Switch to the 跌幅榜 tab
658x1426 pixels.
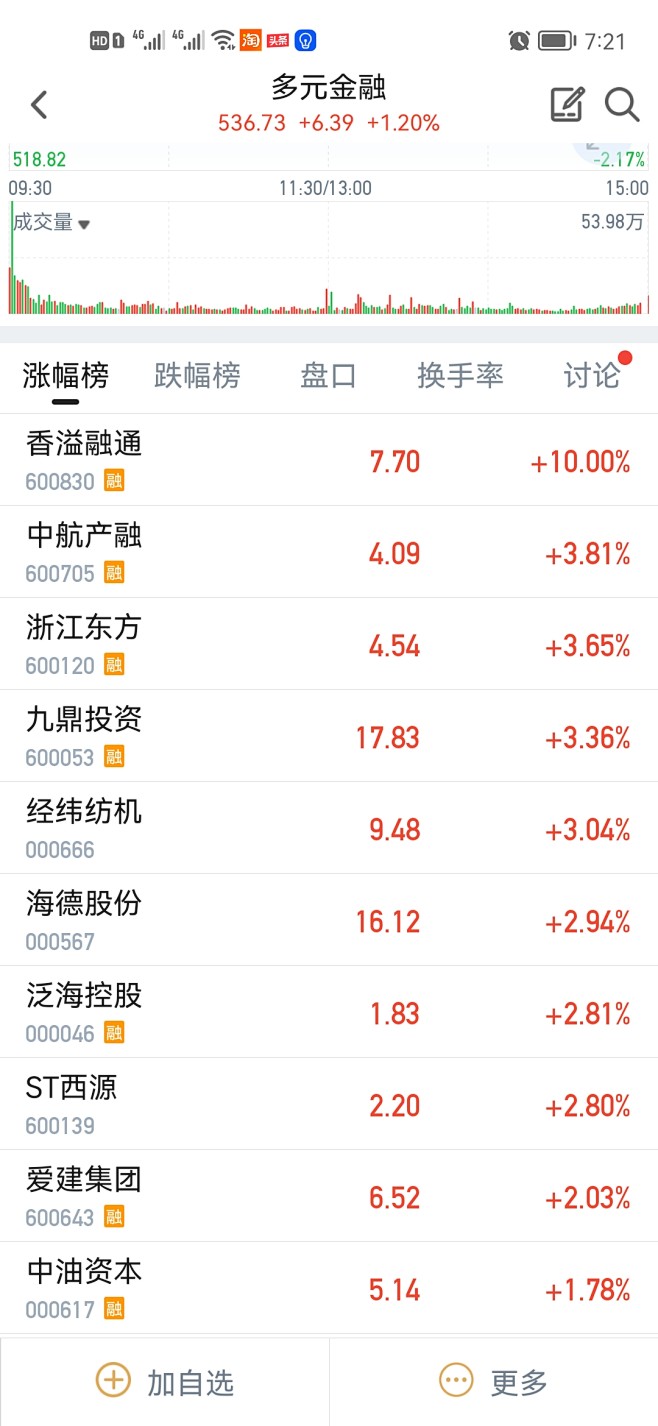point(197,376)
